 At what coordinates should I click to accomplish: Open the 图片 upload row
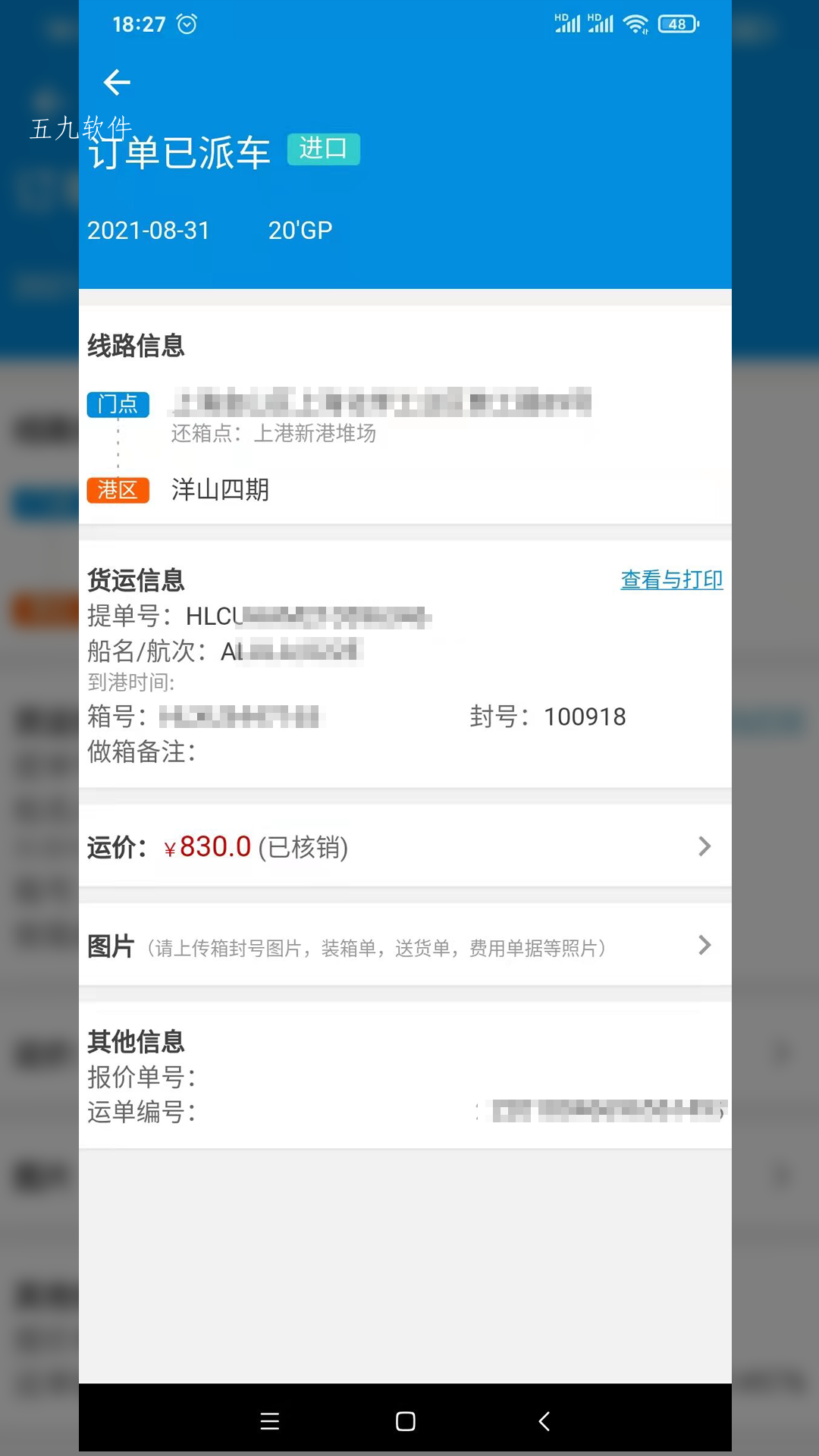point(405,946)
